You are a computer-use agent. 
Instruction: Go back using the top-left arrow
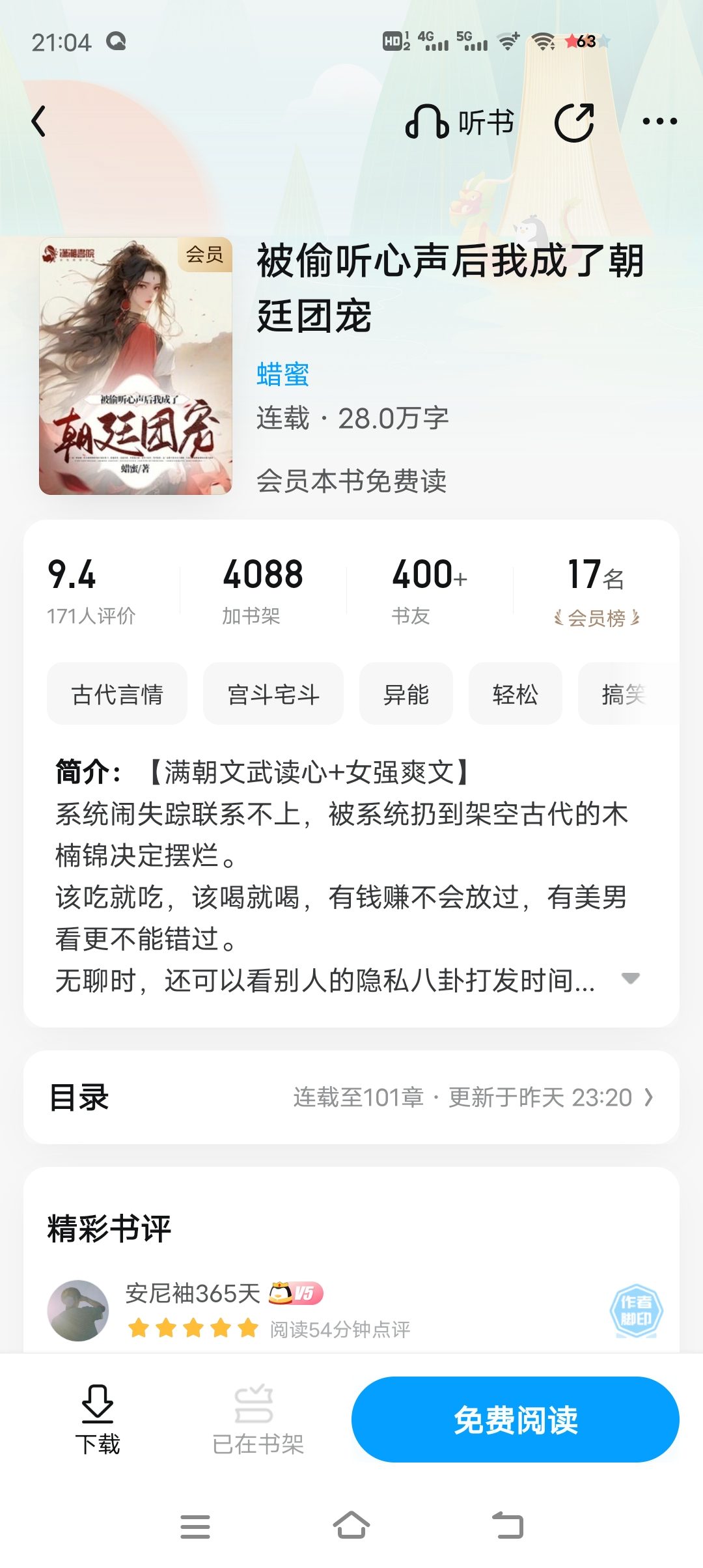tap(39, 122)
